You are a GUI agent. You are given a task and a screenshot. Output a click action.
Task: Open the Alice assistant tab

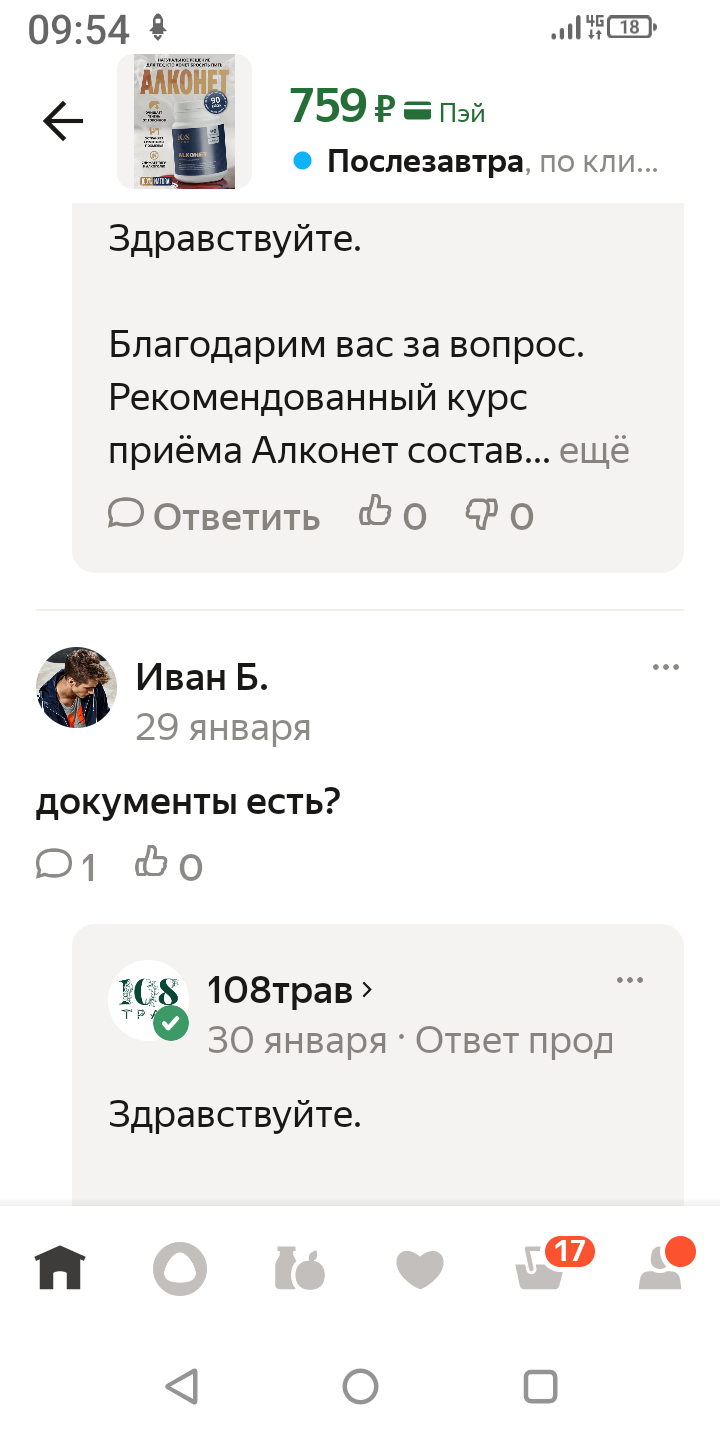click(x=180, y=1270)
